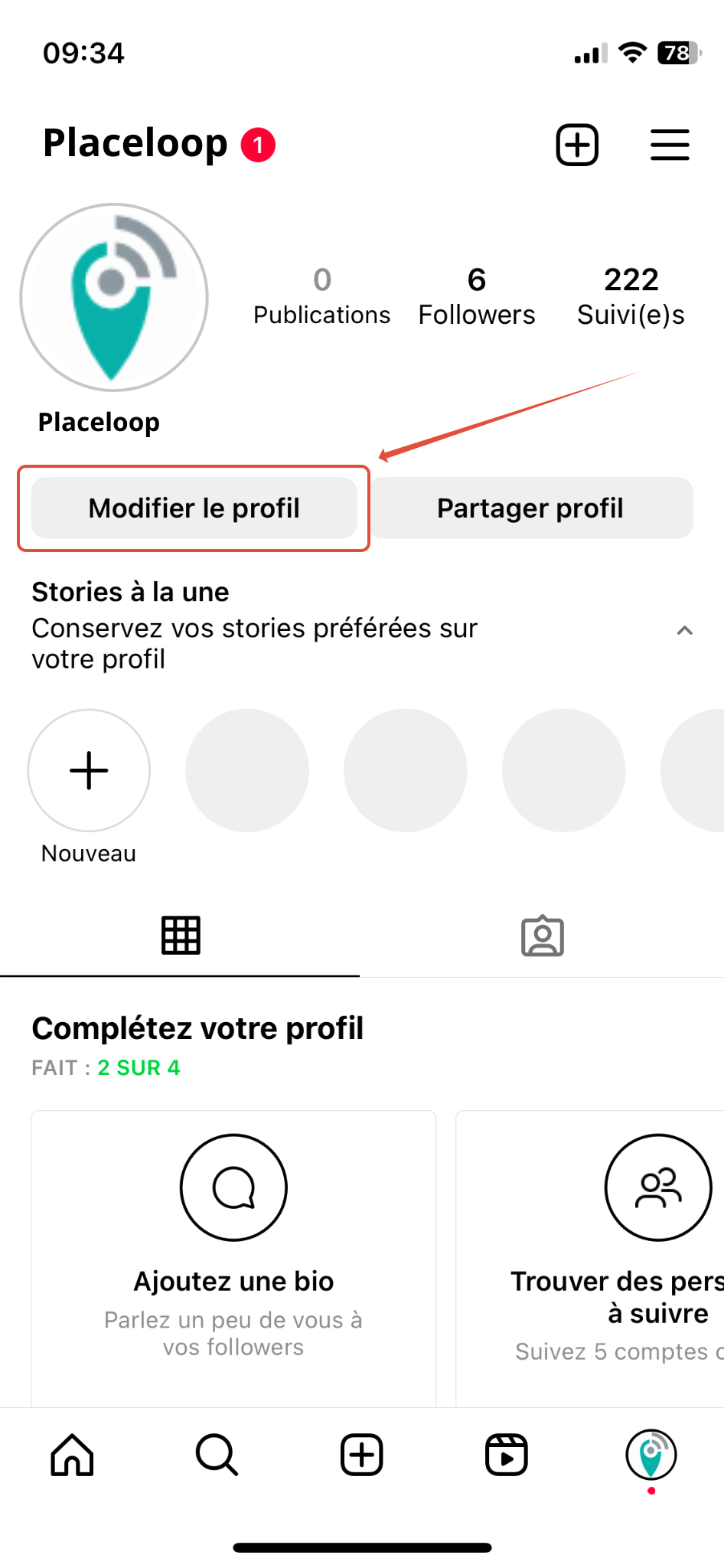View the 222 Suivi(e)s list

[631, 296]
